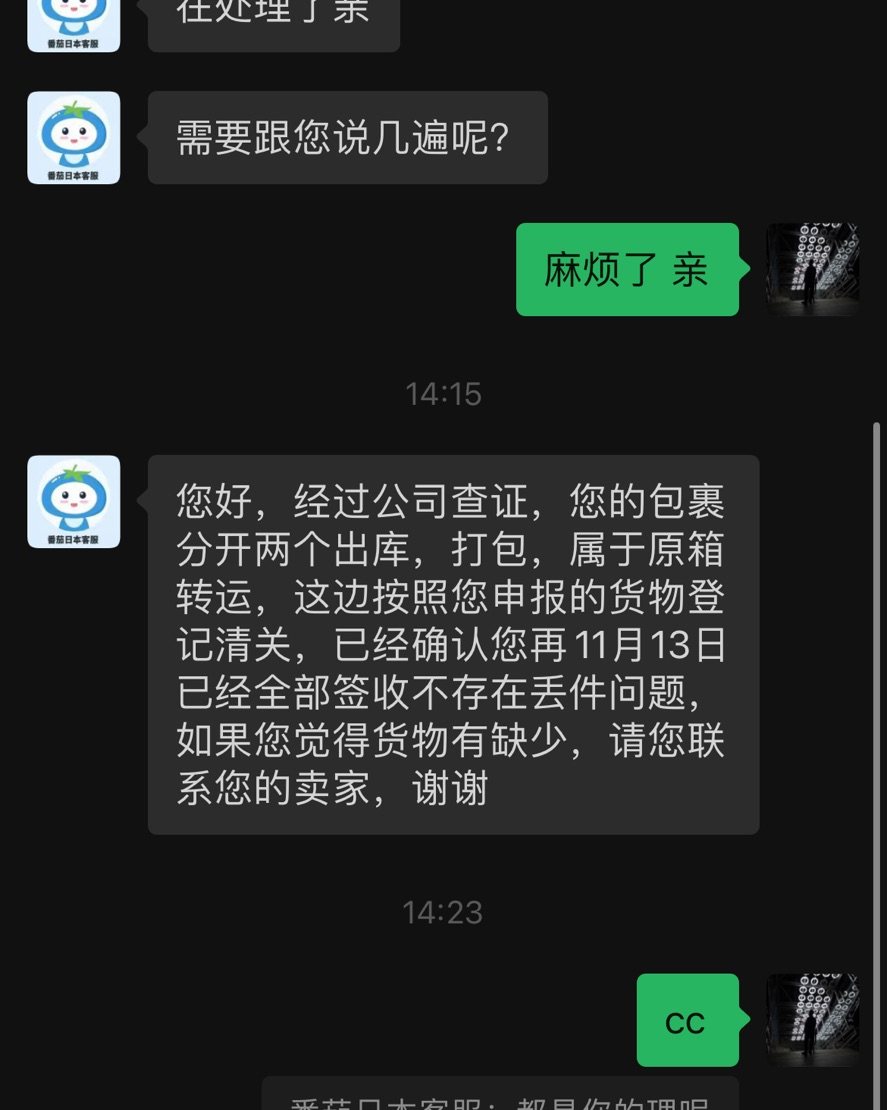Select the 番茄日本客服 label on the avatar

(73, 173)
